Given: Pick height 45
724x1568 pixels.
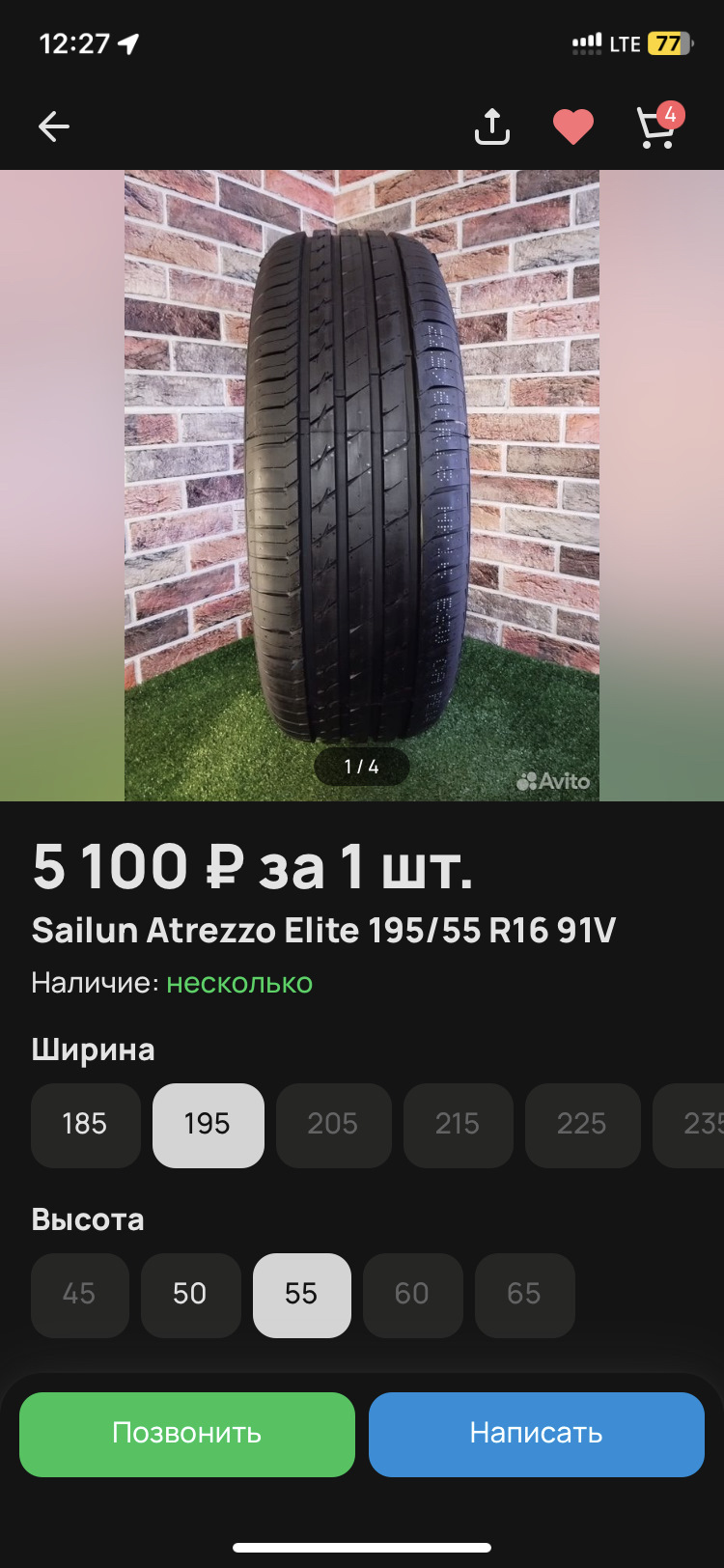Looking at the screenshot, I should (79, 1295).
